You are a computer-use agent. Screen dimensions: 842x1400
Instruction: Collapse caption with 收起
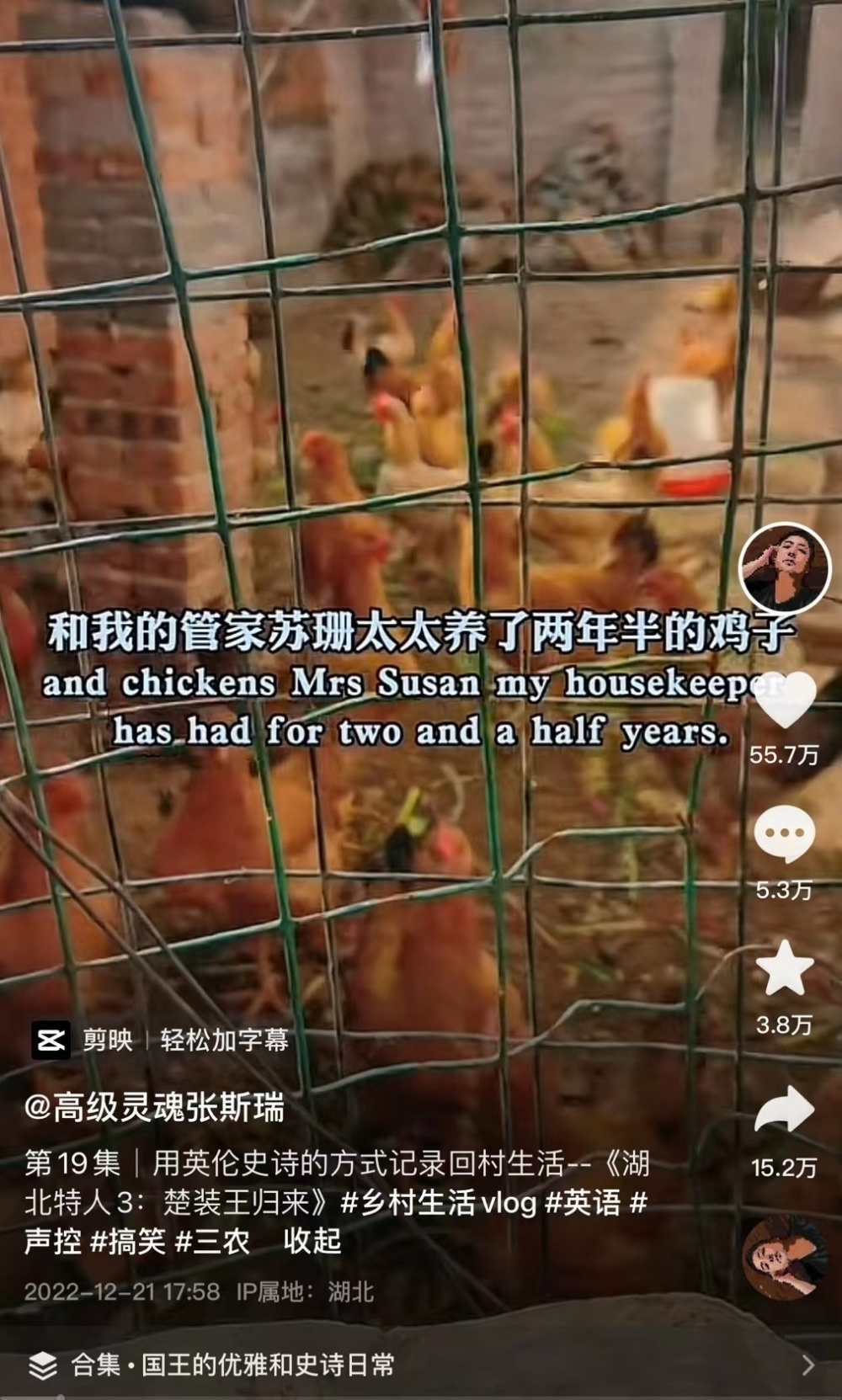point(312,1241)
